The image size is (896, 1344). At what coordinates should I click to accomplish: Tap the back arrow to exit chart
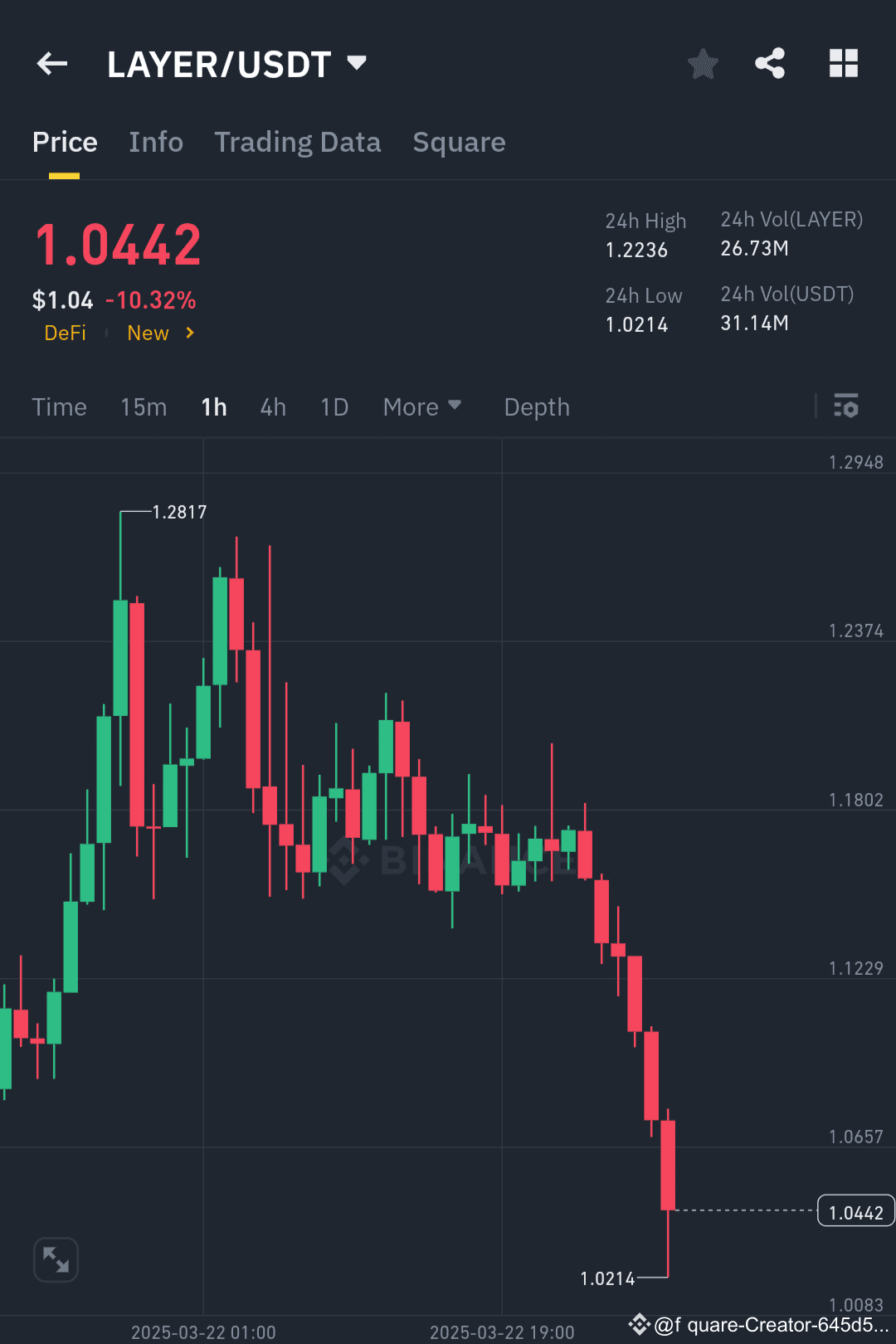51,64
